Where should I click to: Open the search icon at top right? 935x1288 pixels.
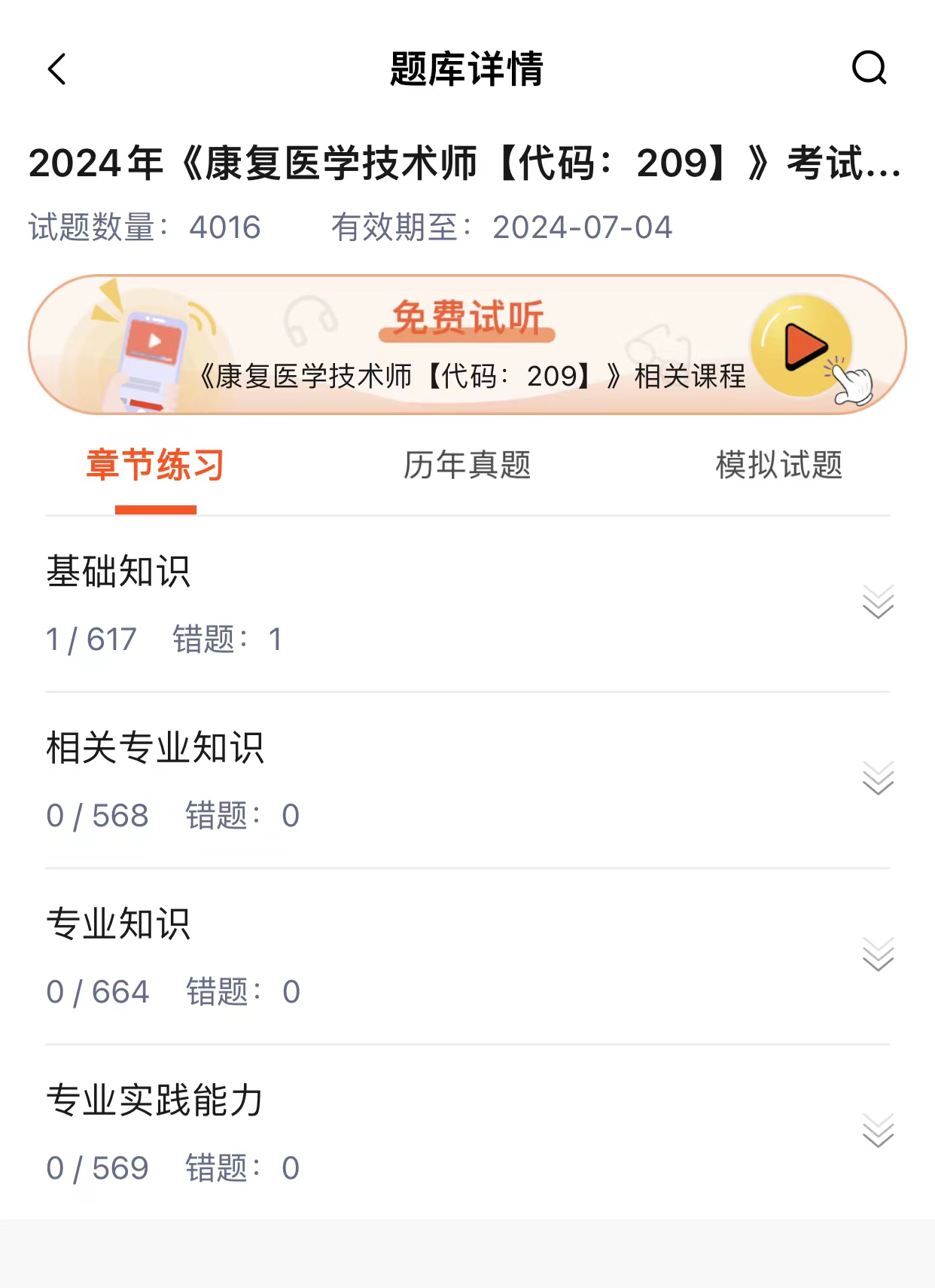click(x=870, y=71)
